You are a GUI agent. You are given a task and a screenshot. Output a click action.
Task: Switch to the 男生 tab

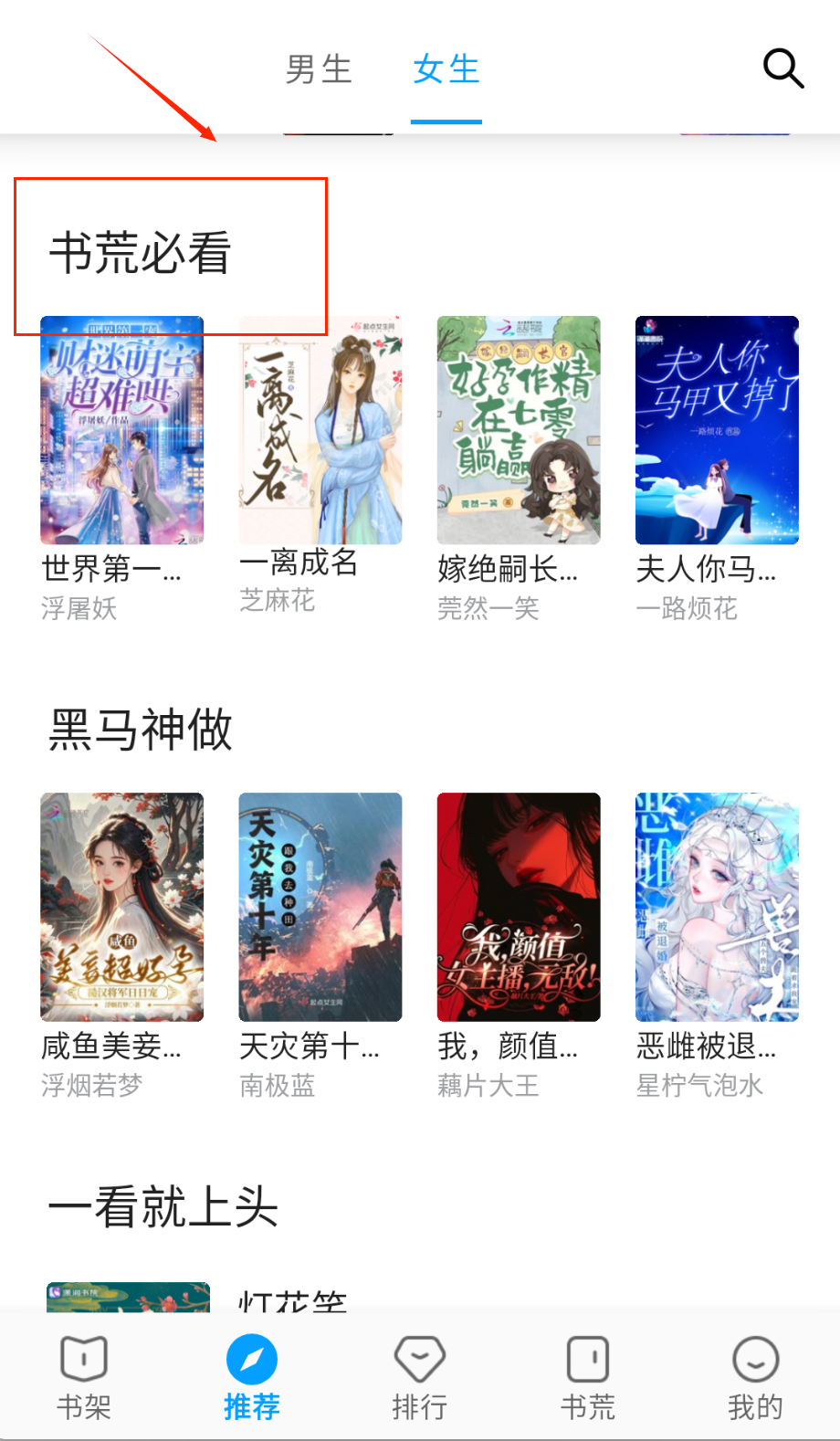point(319,69)
